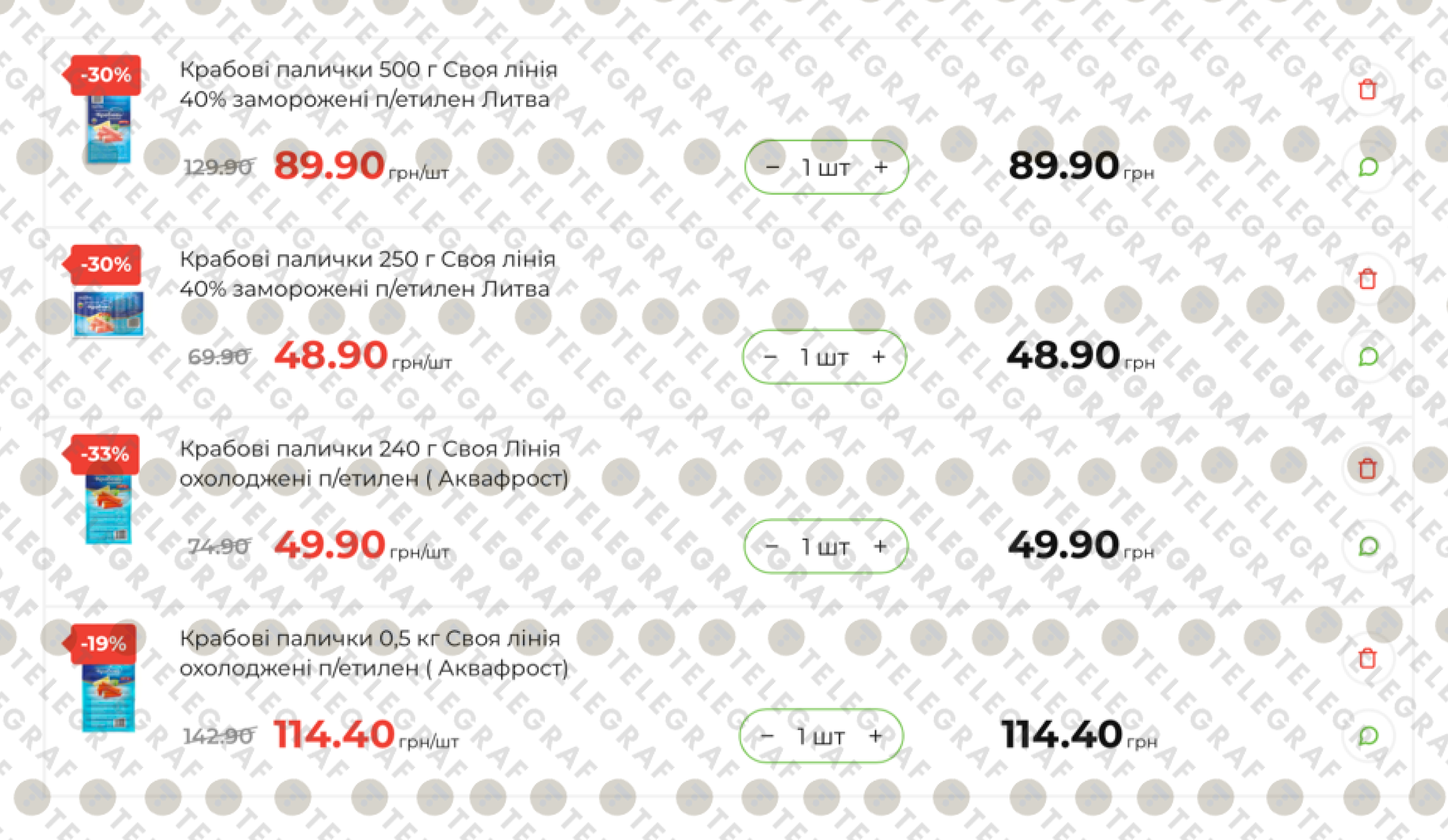Remove the 250 г Литва crab sticks from cart
The height and width of the screenshot is (840, 1448).
pyautogui.click(x=1368, y=279)
